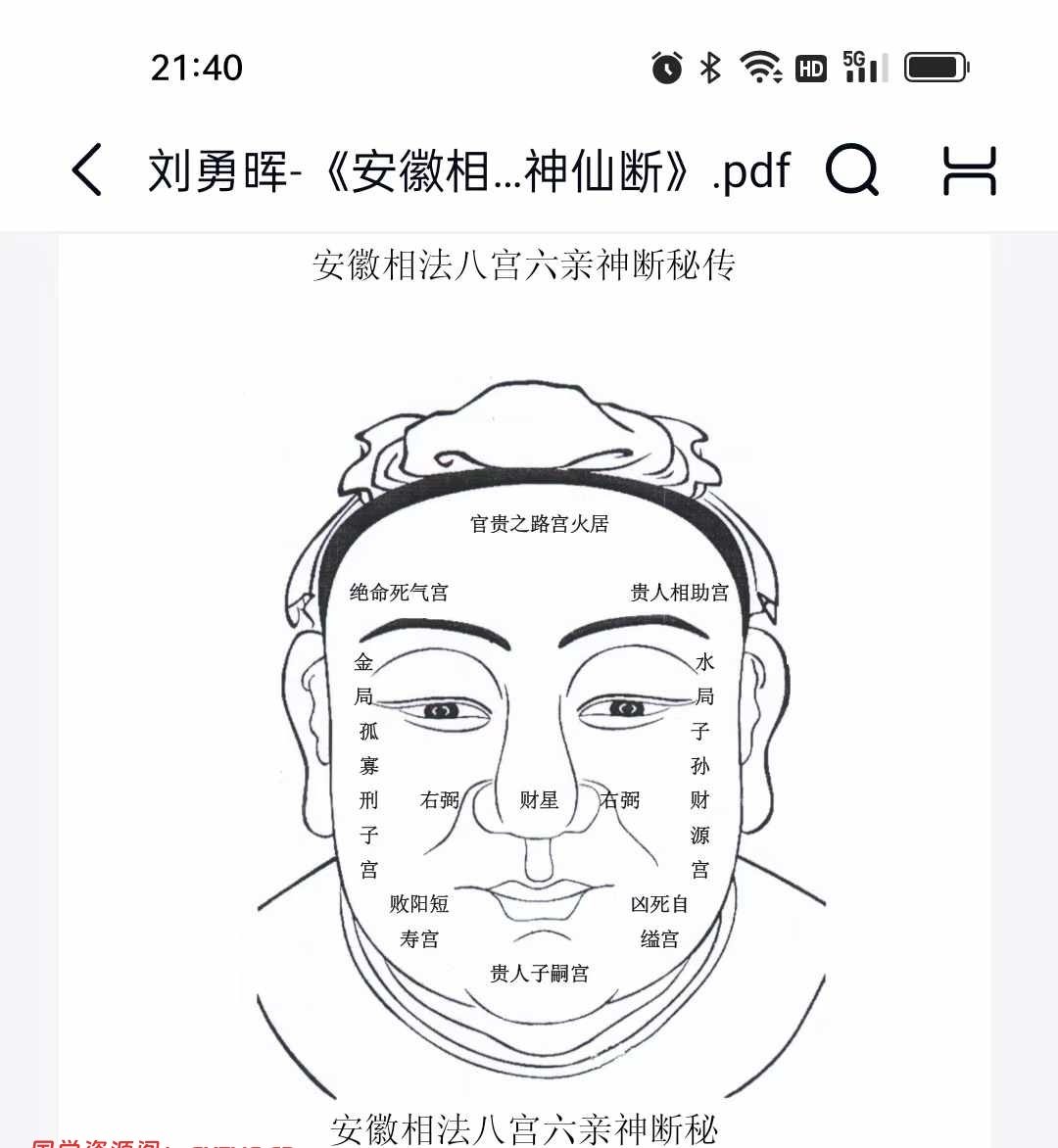
Task: Search within the PDF document
Action: tap(851, 169)
